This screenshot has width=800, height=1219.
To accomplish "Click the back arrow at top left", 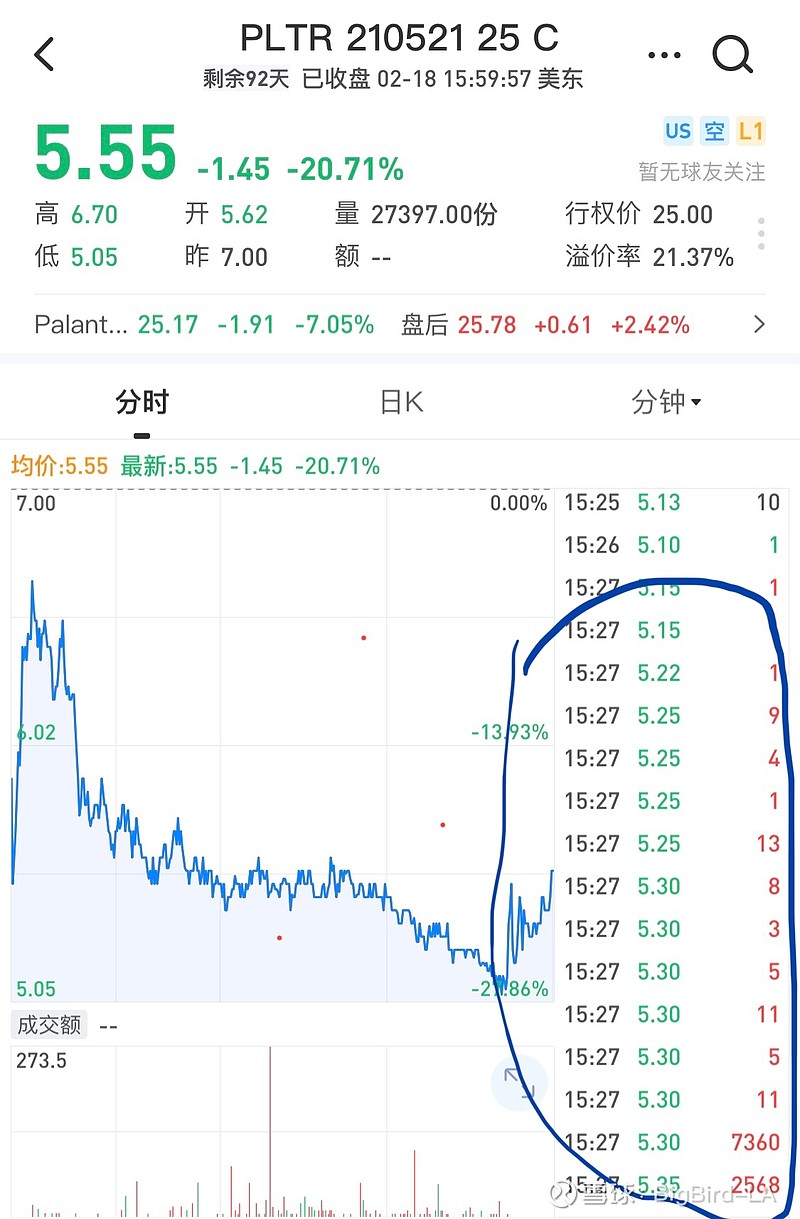I will (x=43, y=54).
